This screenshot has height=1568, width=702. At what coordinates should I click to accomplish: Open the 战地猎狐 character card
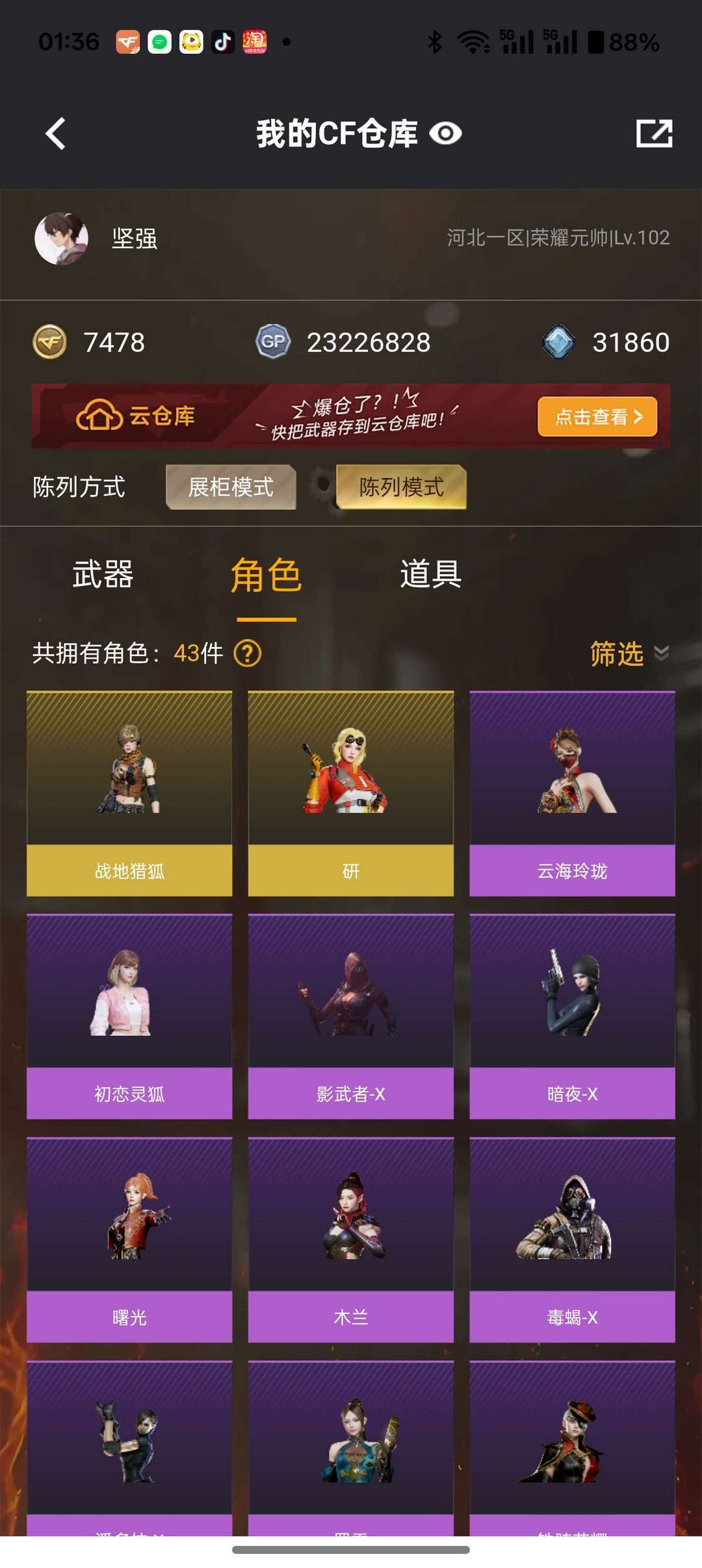click(x=129, y=794)
